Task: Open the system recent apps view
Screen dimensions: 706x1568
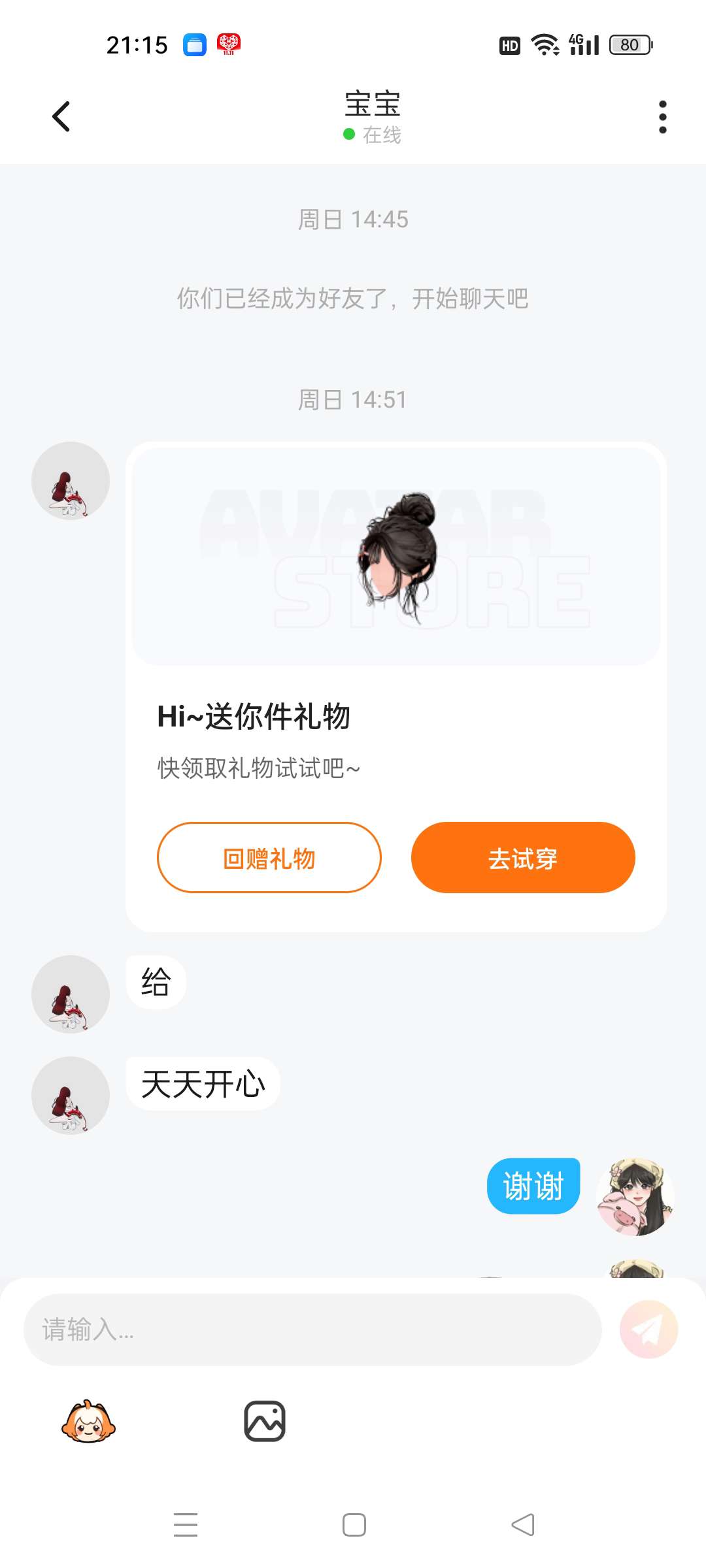Action: click(186, 1525)
